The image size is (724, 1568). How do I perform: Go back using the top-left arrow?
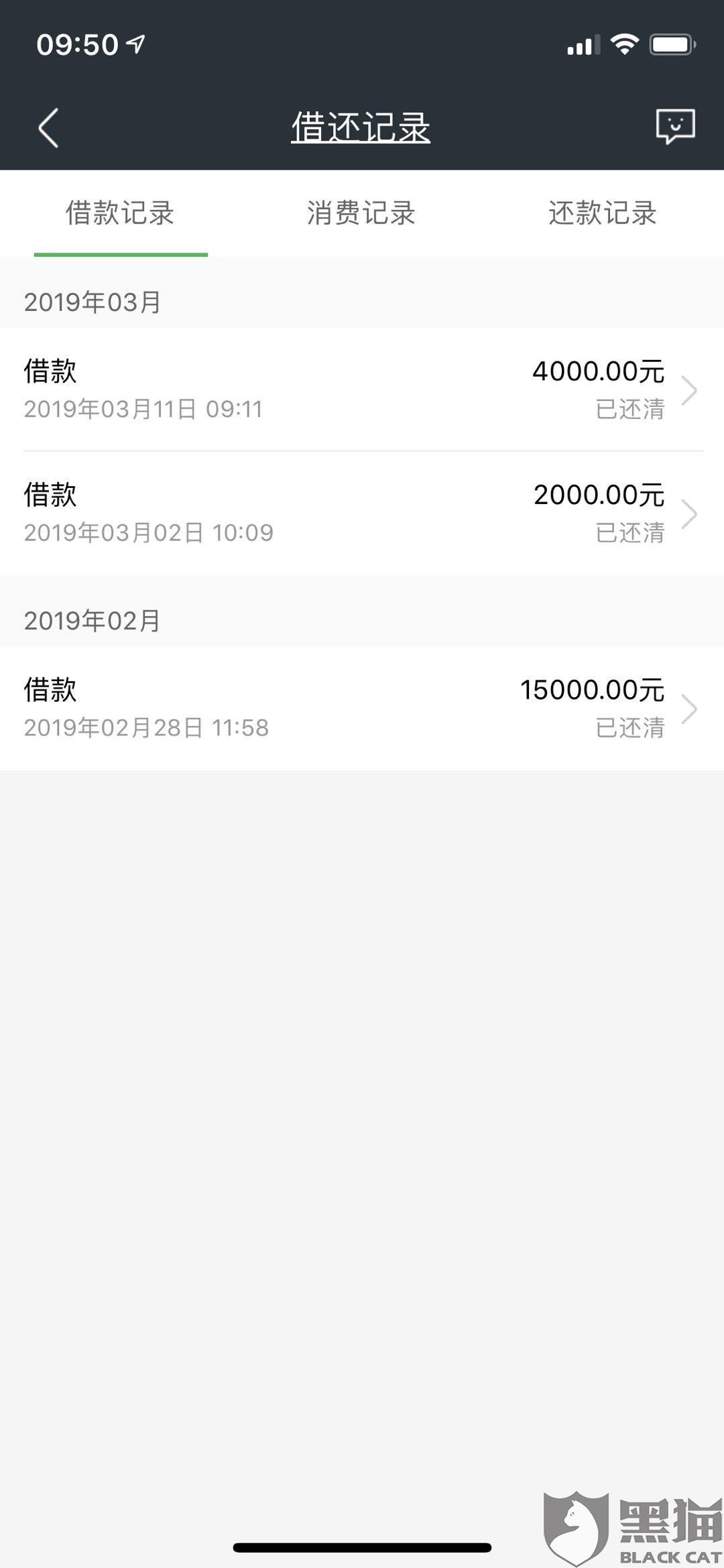point(48,127)
